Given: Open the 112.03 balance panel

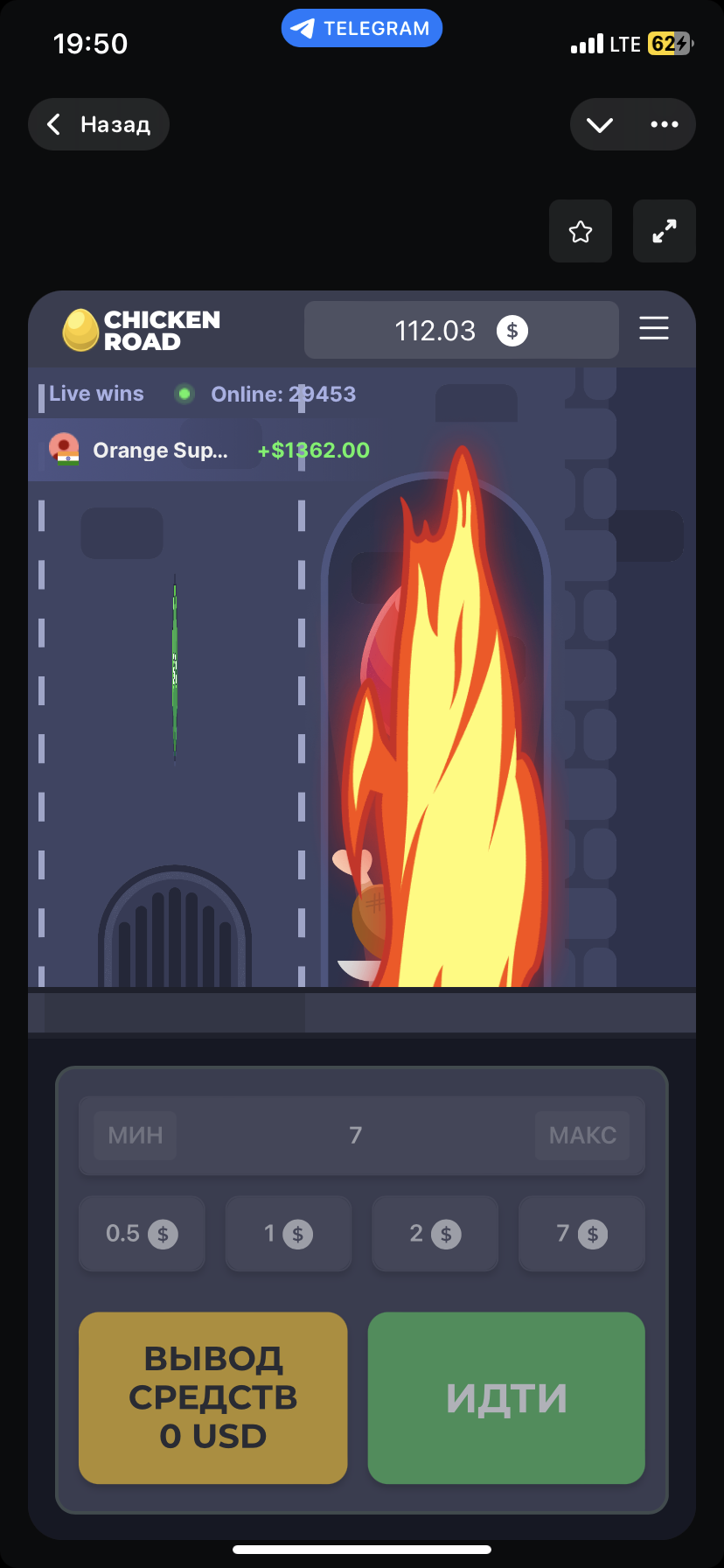Looking at the screenshot, I should [461, 331].
